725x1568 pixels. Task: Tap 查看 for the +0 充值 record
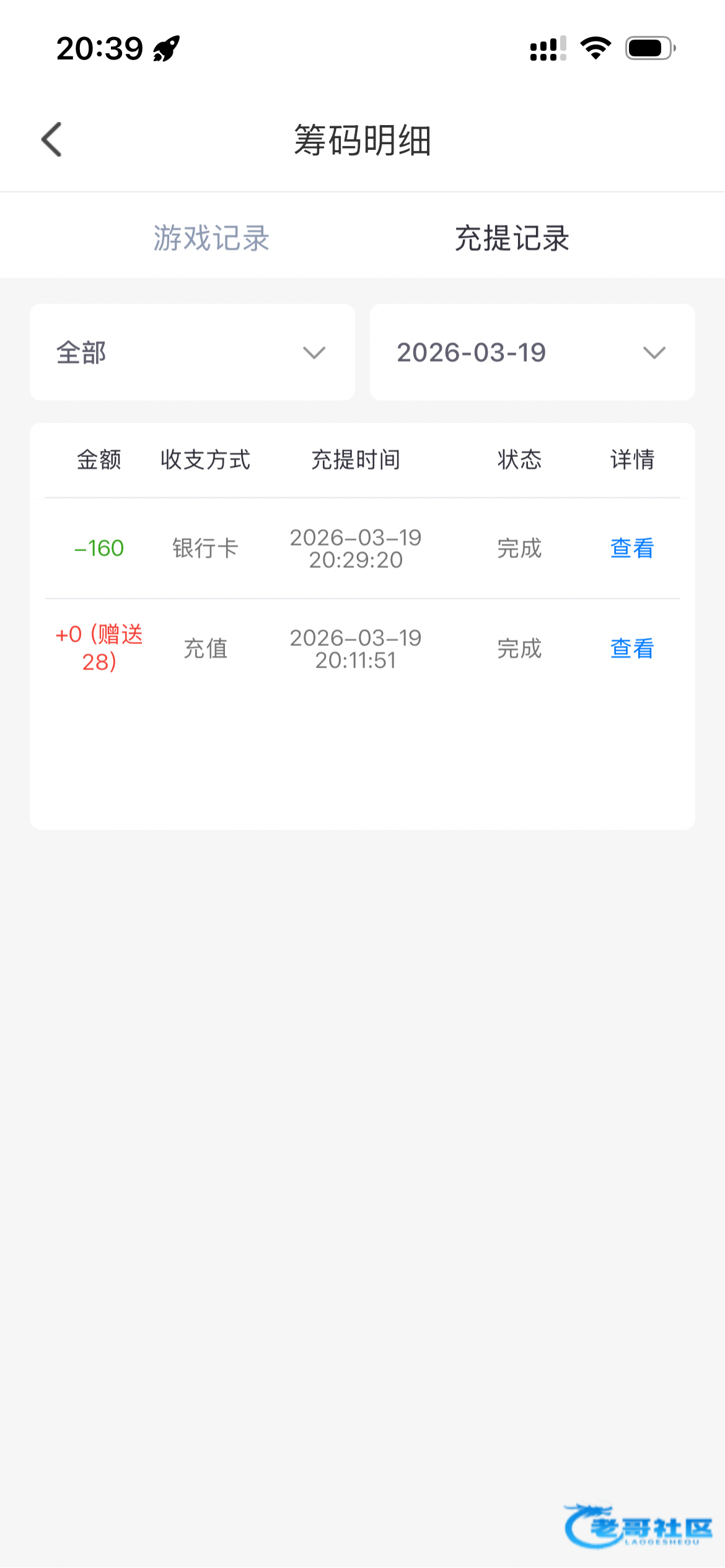pos(631,648)
